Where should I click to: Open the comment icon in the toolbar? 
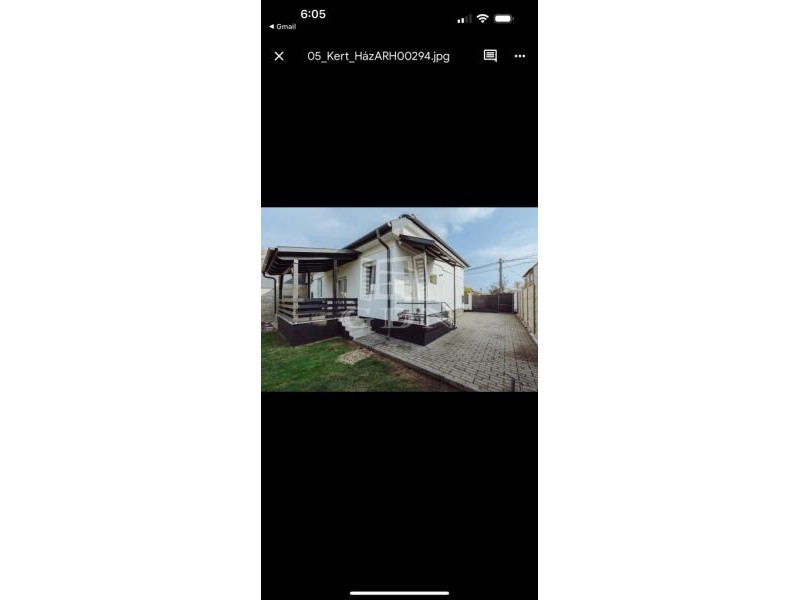coord(490,56)
